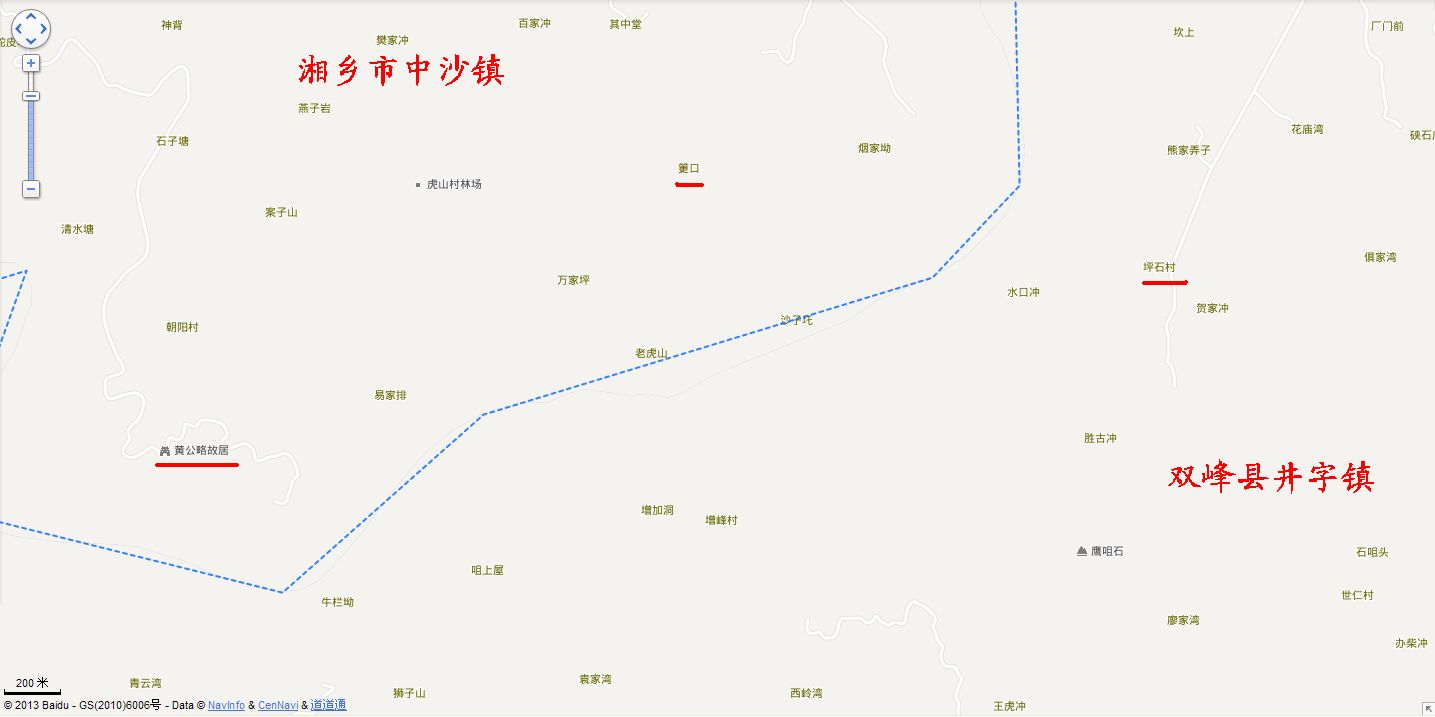Pan the map west with the left arrow
Viewport: 1435px width, 717px height.
pos(19,28)
